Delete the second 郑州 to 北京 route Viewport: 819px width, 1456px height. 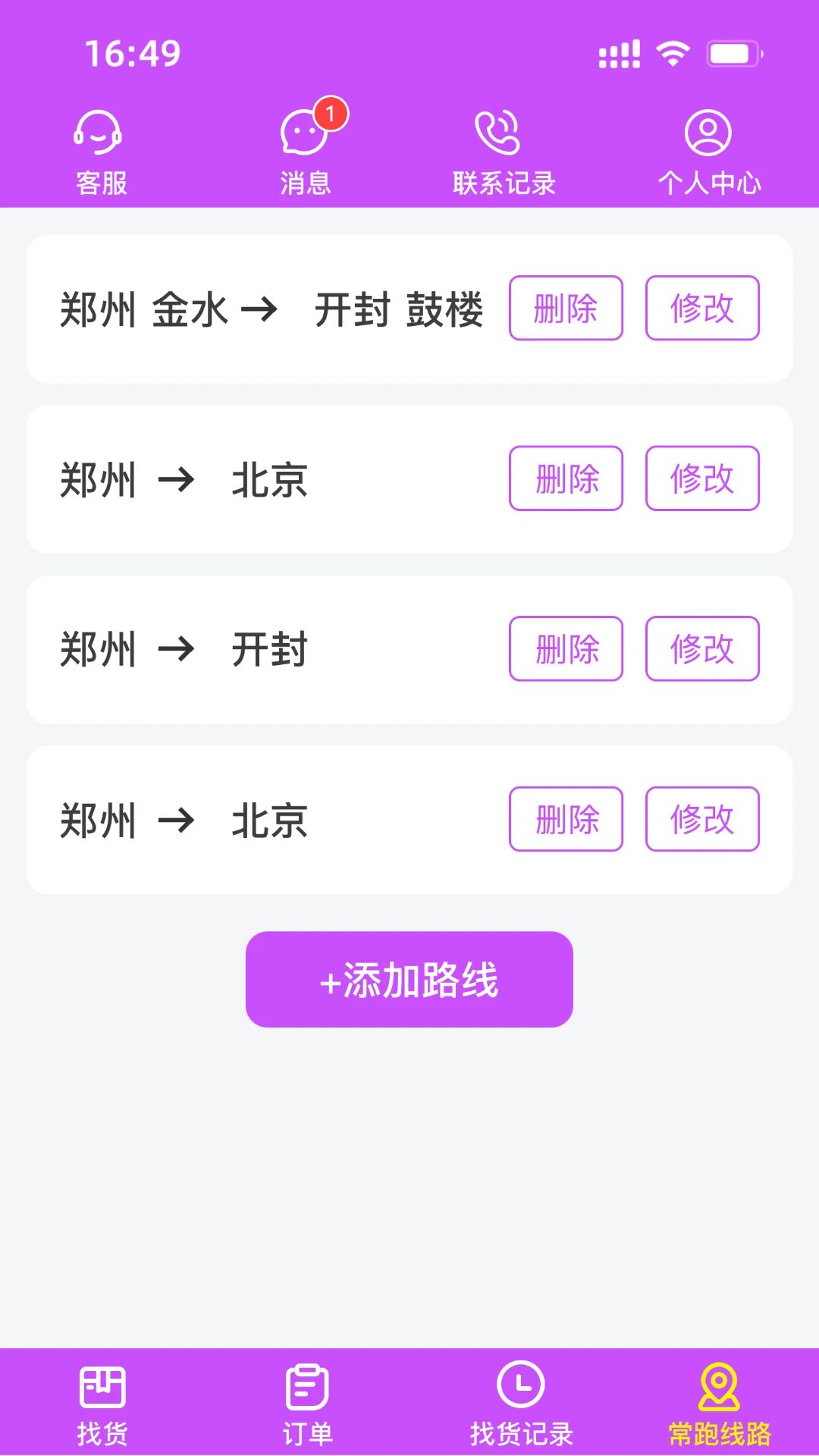tap(566, 820)
